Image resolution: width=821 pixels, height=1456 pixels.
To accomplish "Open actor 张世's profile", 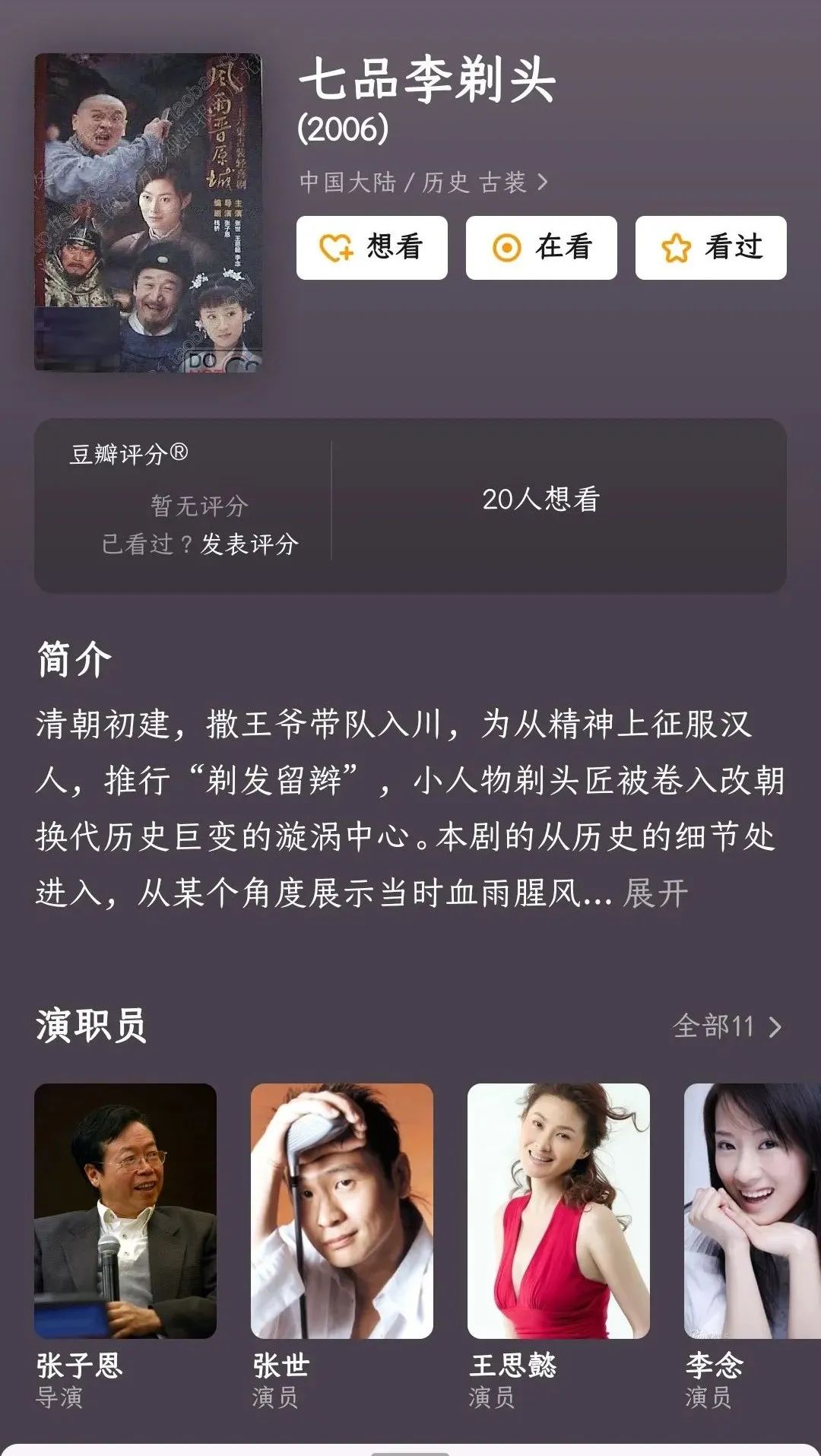I will [x=342, y=1210].
